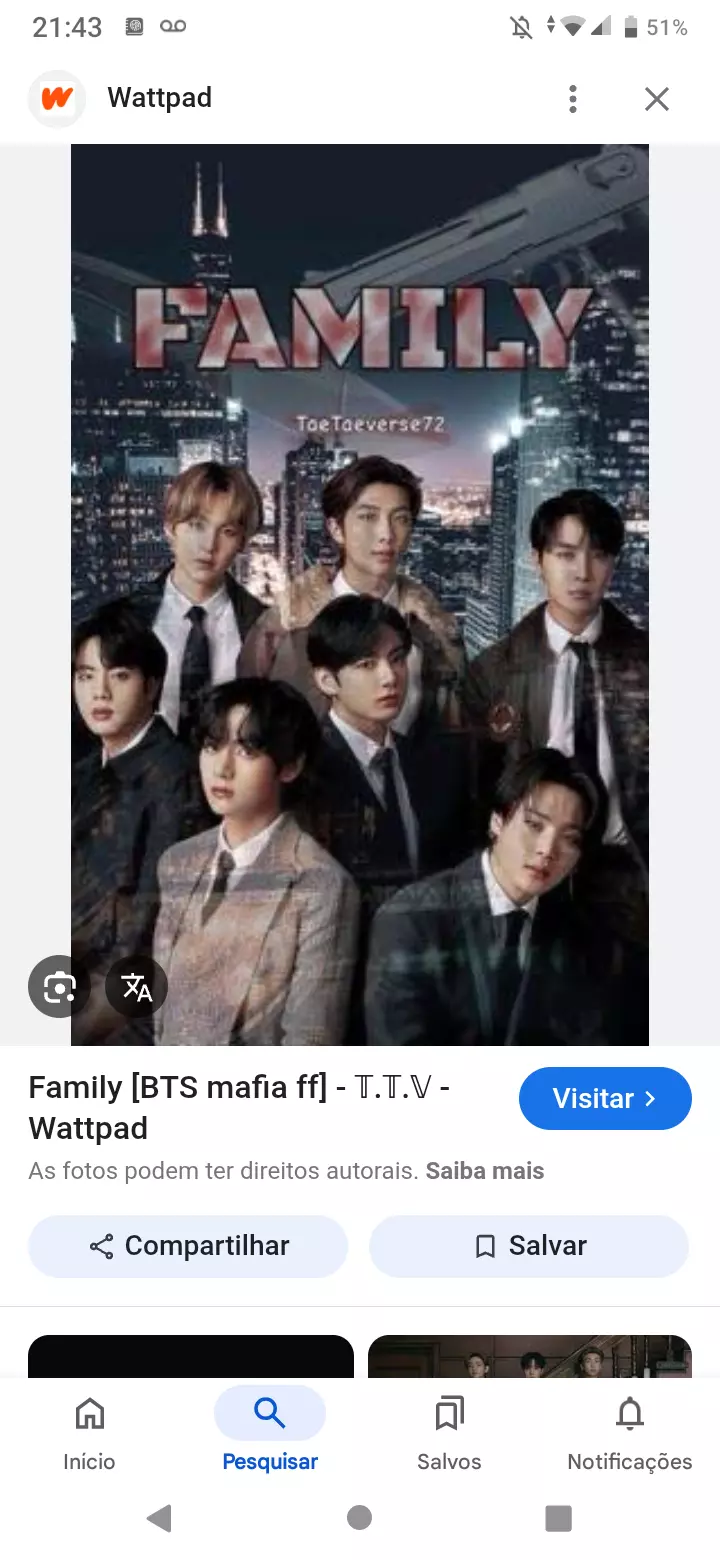Go back using system back button
Image resolution: width=720 pixels, height=1560 pixels.
[x=159, y=1518]
